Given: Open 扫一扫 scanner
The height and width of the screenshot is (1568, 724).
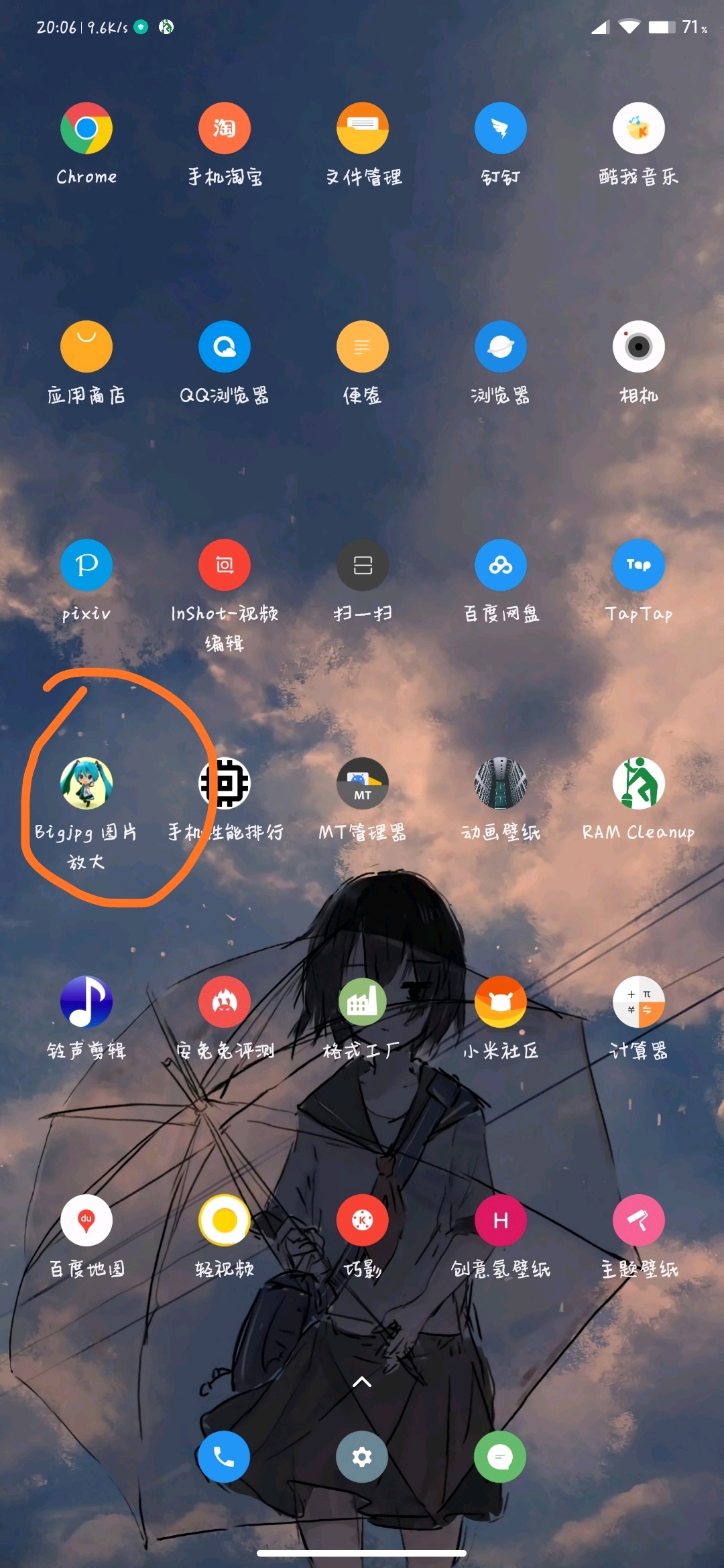Looking at the screenshot, I should tap(363, 565).
